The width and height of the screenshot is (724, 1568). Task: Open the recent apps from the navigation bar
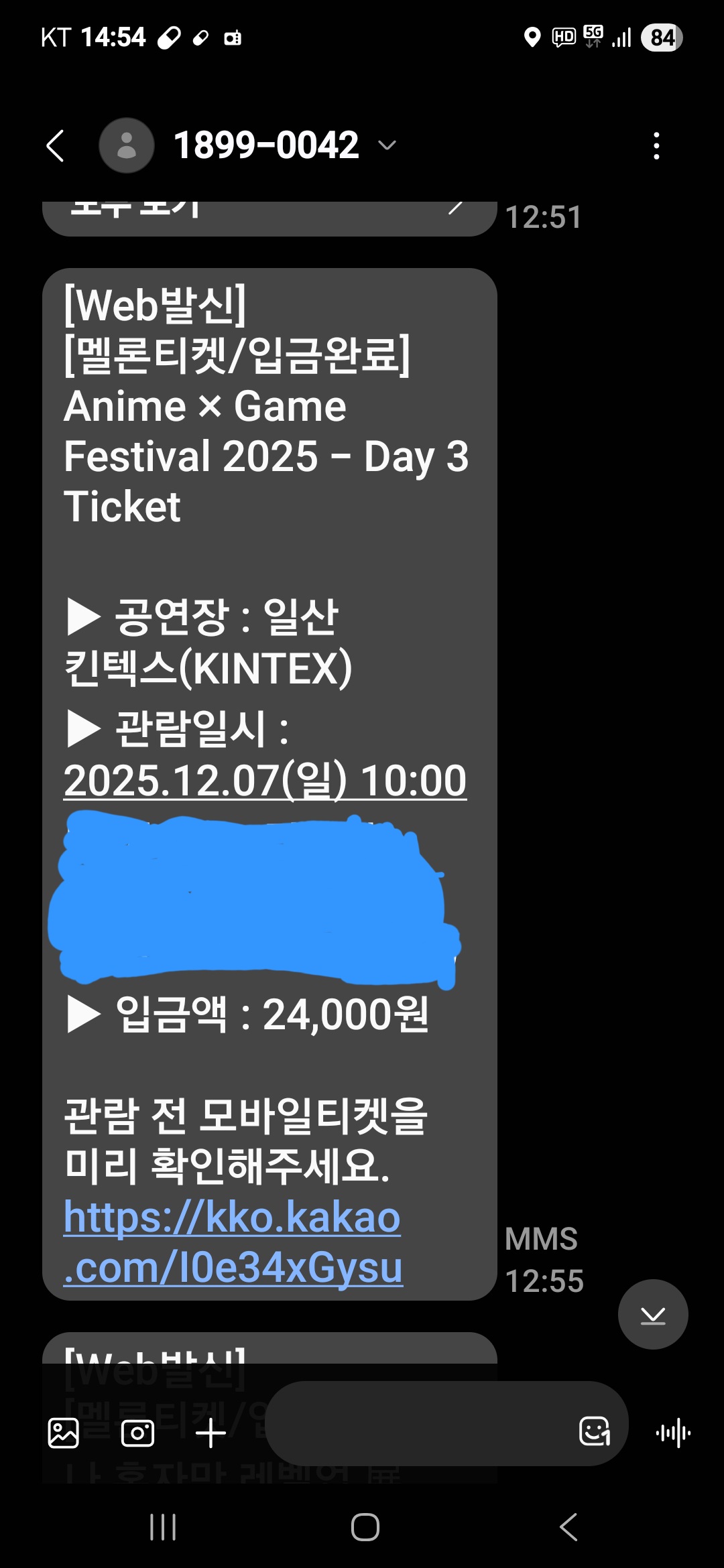pos(163,1527)
